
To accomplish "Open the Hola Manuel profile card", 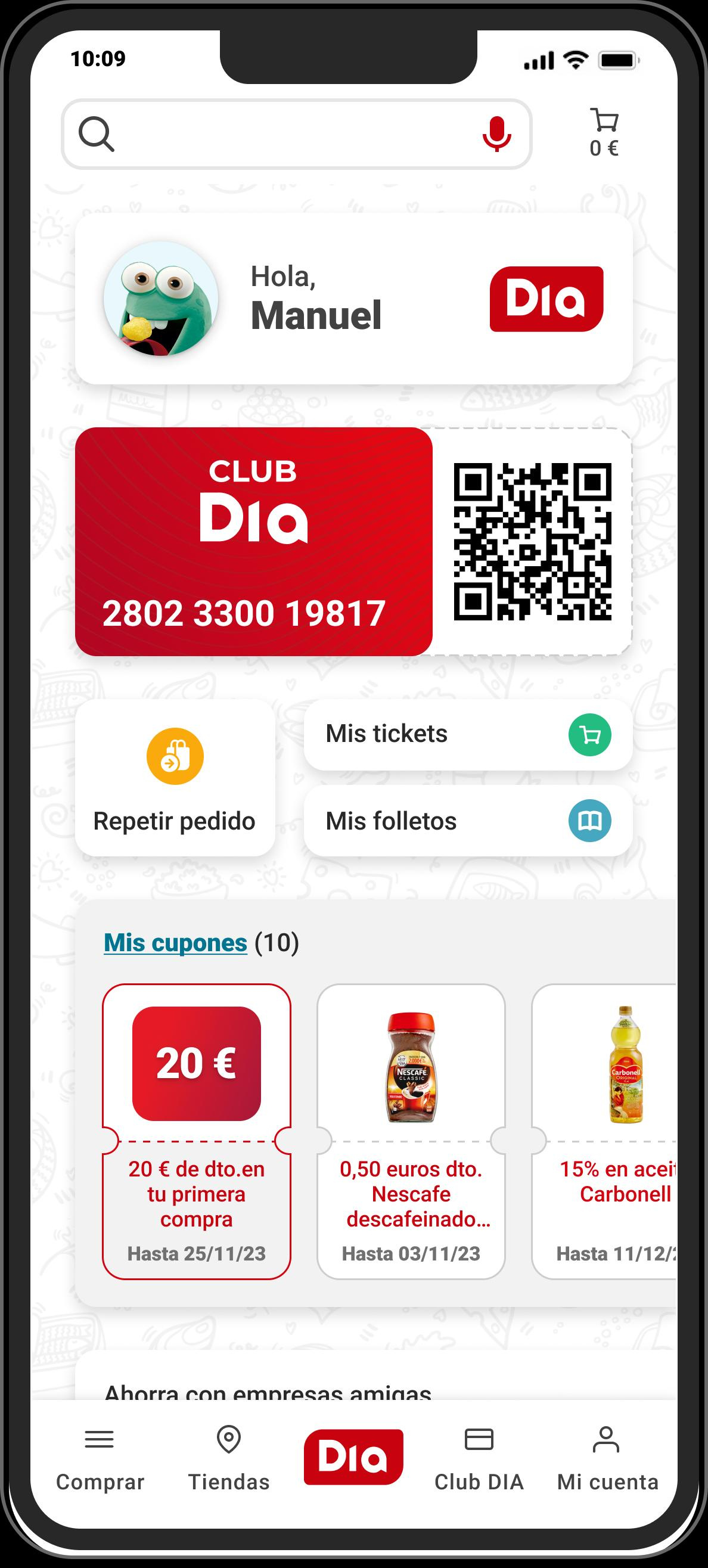I will click(x=353, y=298).
